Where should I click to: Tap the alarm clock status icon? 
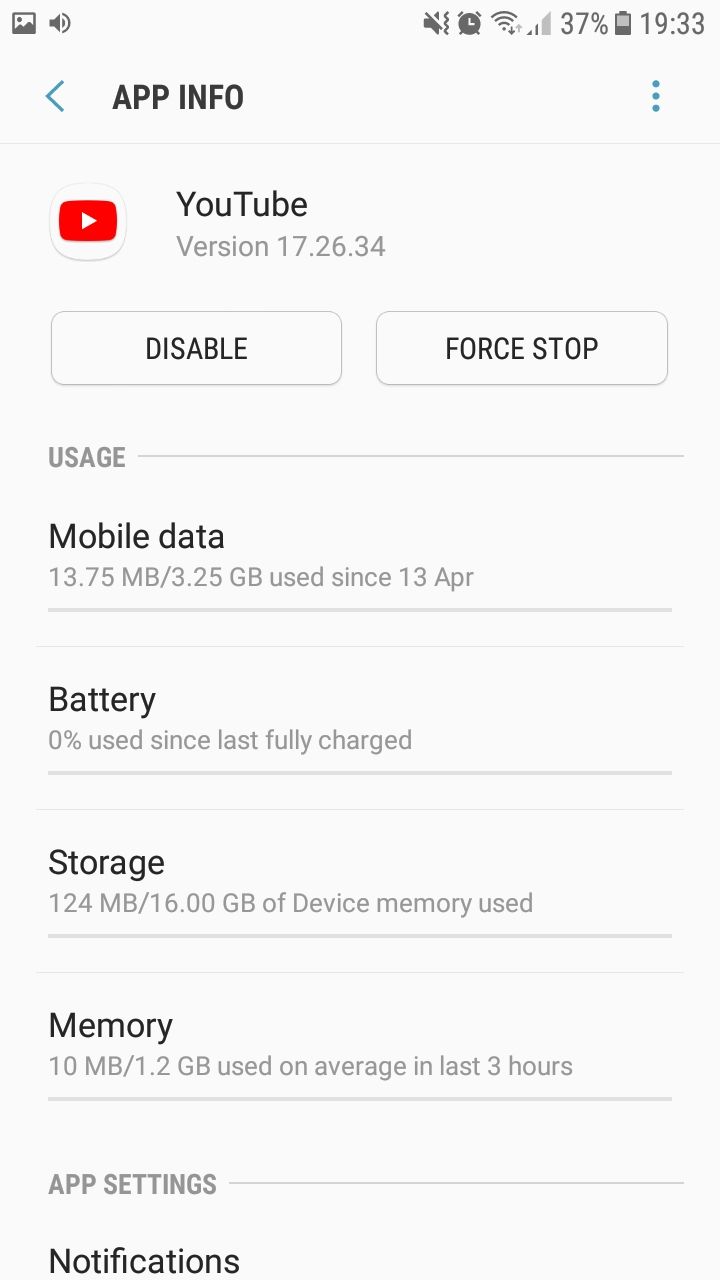[470, 22]
